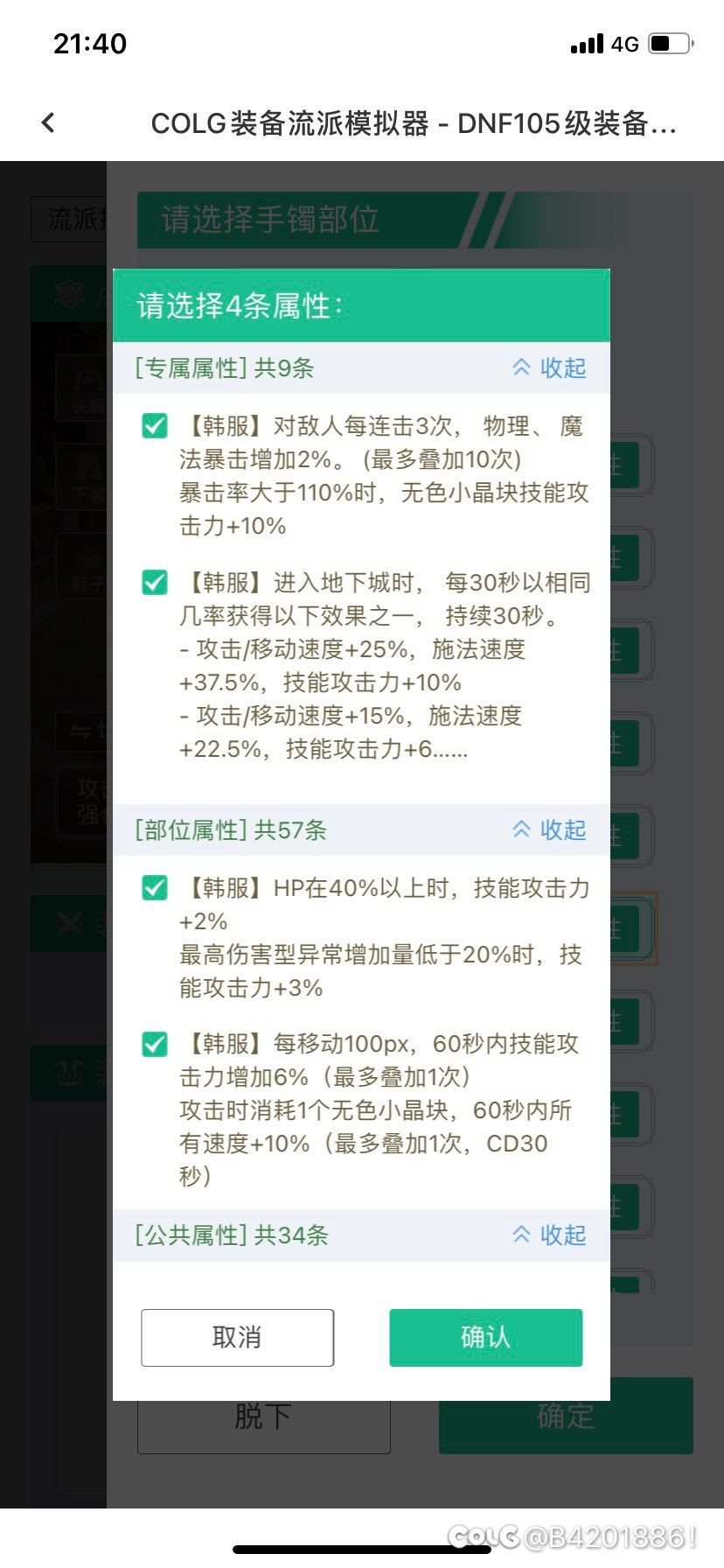
Task: Confirm the selection with 确认
Action: point(485,1337)
